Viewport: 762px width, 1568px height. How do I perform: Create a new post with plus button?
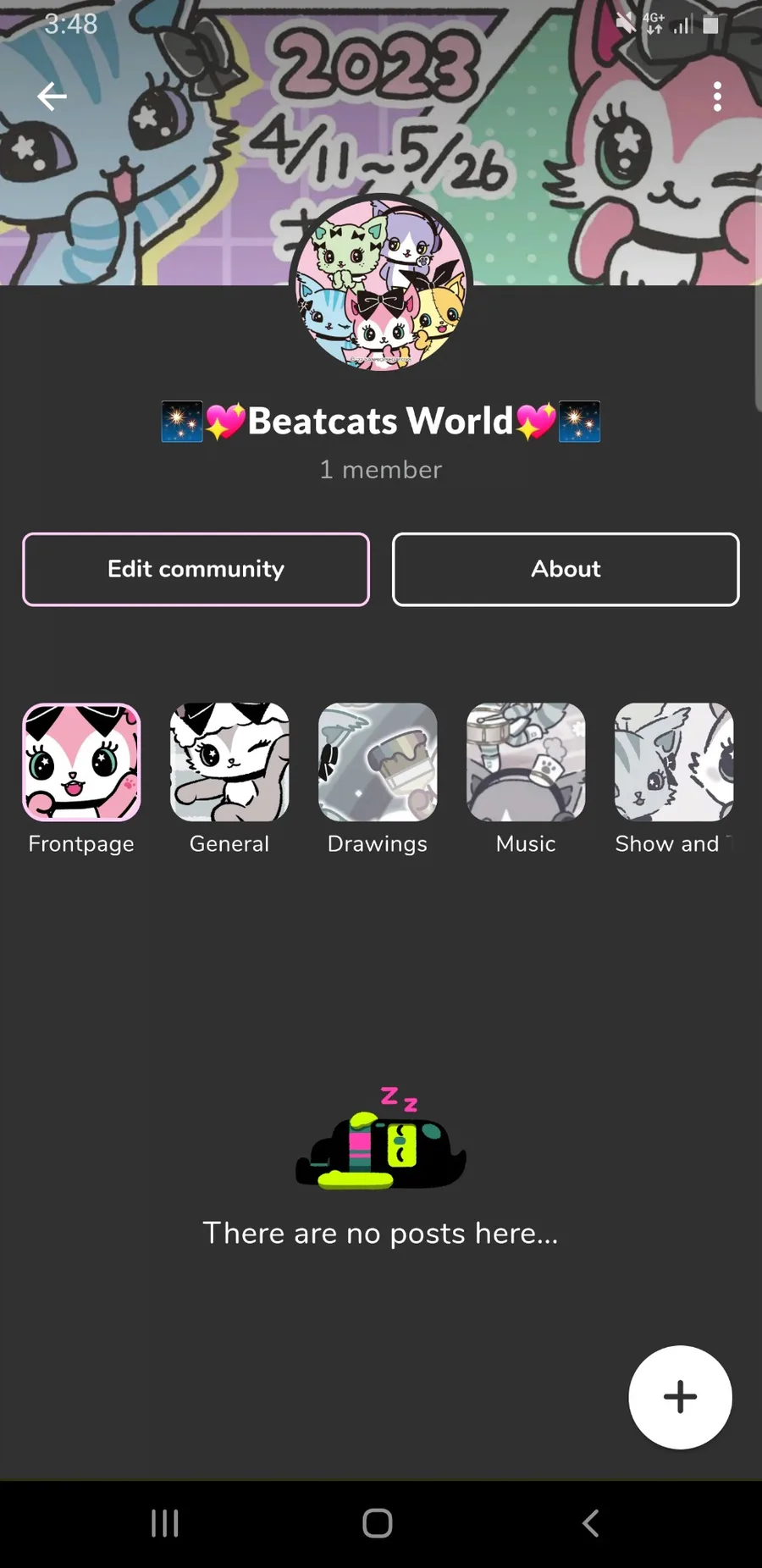pos(680,1397)
